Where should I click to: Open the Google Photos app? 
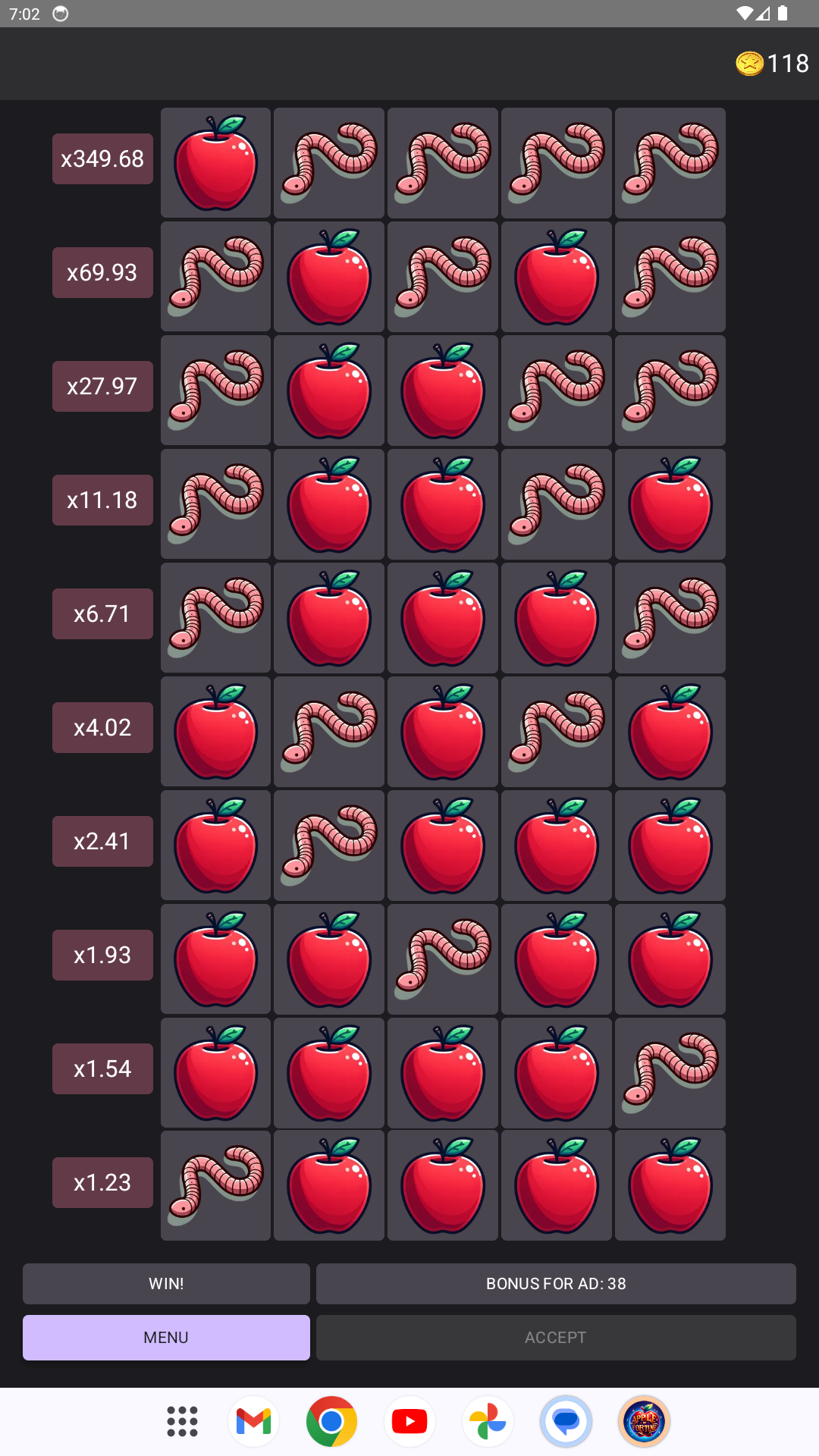[488, 1422]
